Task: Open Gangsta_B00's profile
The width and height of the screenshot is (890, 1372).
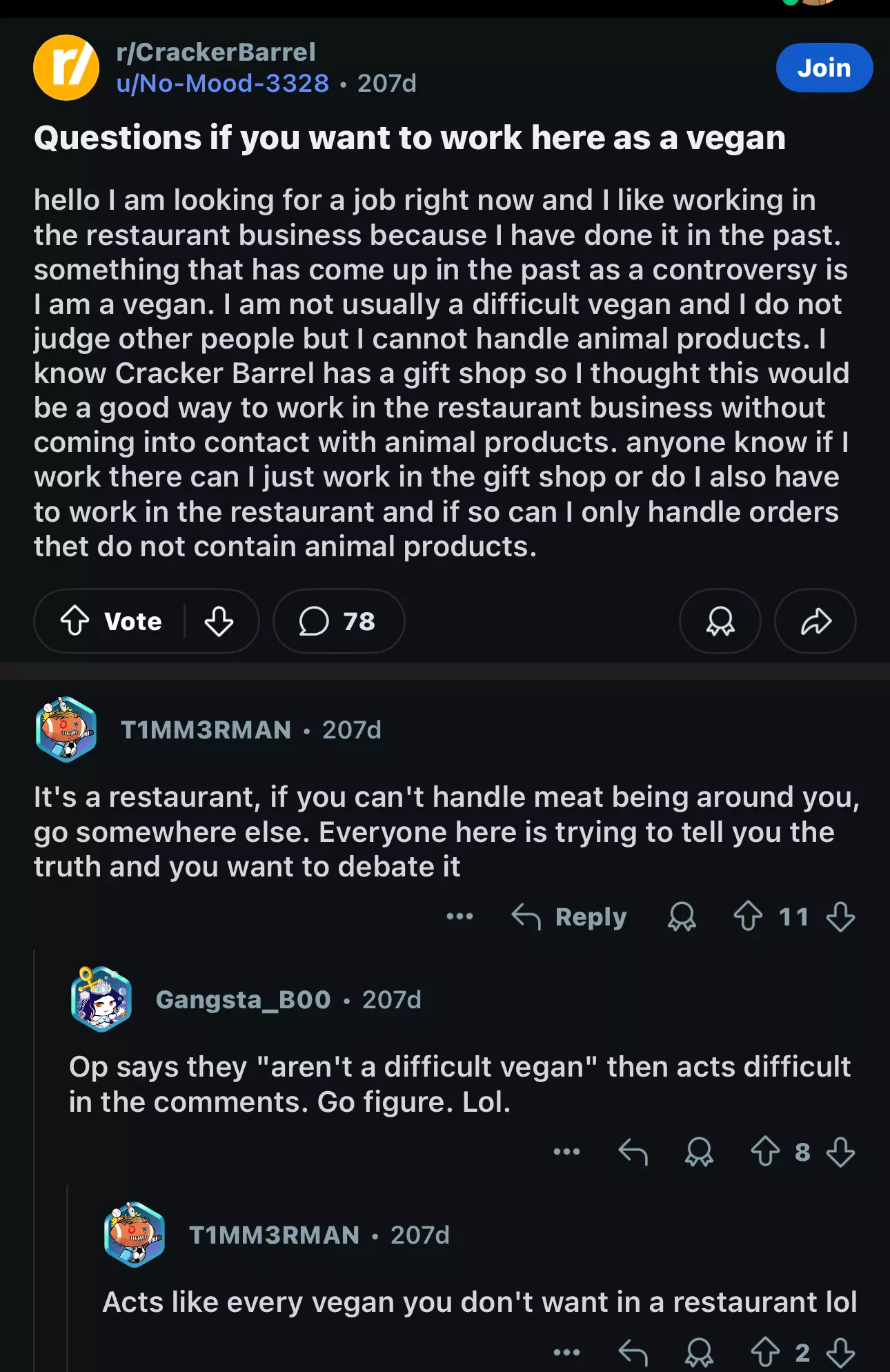Action: 243,999
